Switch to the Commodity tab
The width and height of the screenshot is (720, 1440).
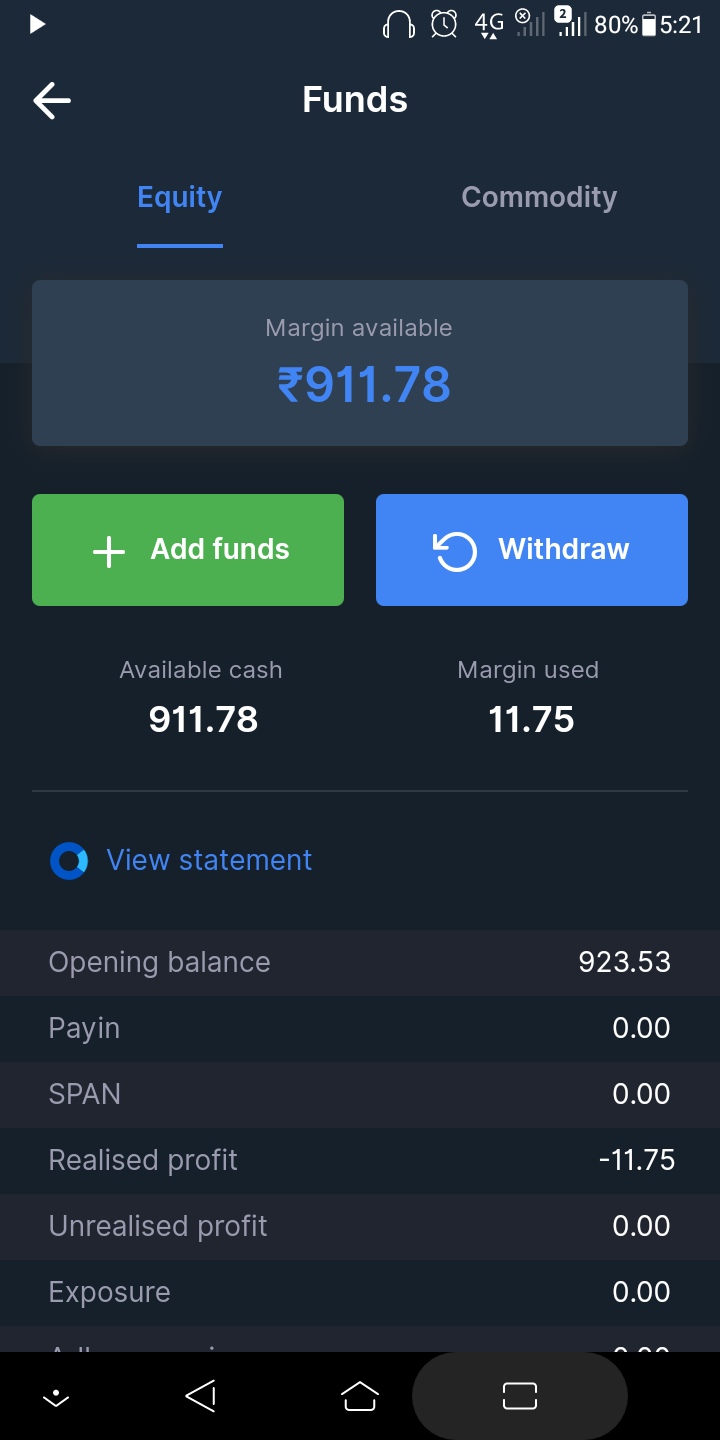point(539,198)
